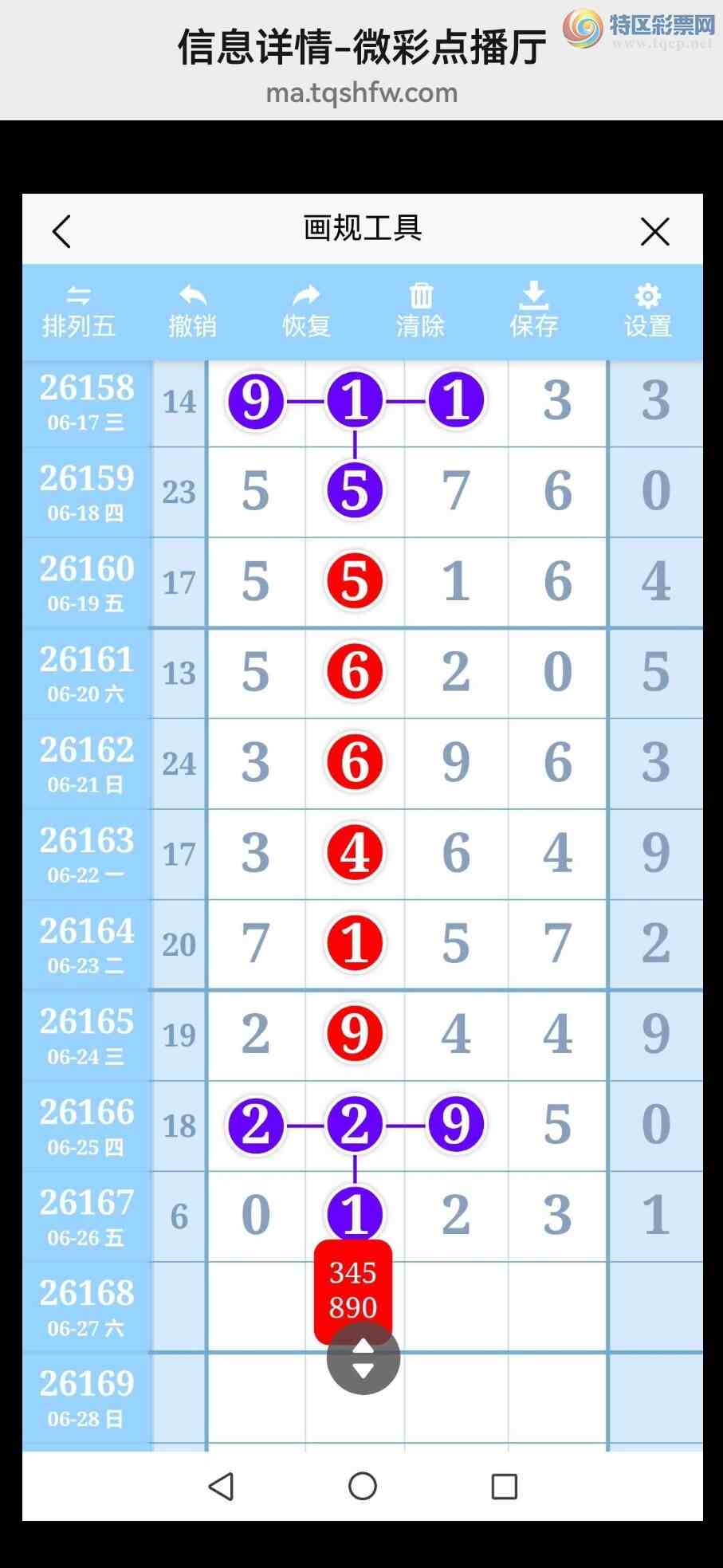
Task: Undo last mark with 撤销
Action: pyautogui.click(x=193, y=312)
